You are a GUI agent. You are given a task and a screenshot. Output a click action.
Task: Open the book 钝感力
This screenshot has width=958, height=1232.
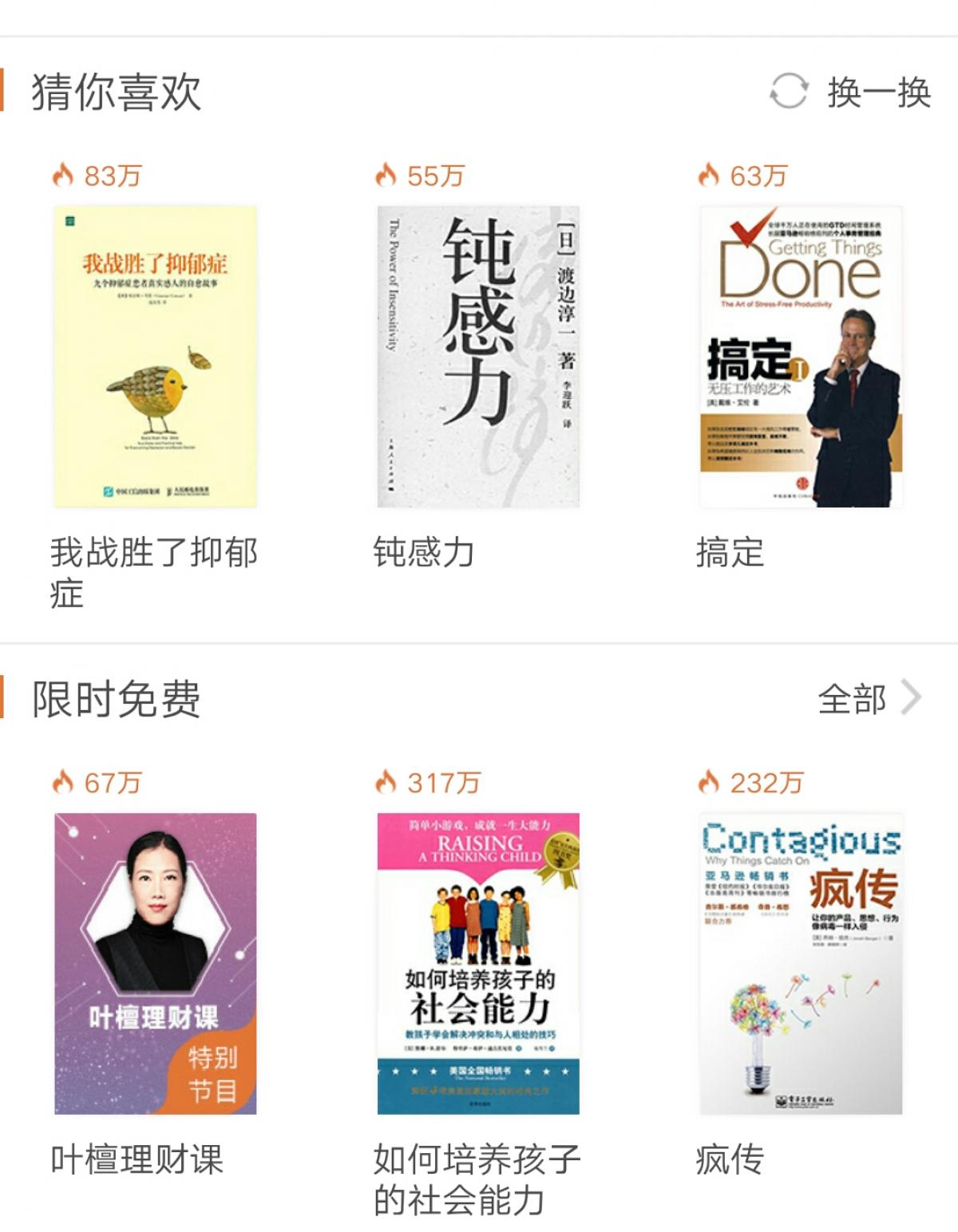[478, 357]
